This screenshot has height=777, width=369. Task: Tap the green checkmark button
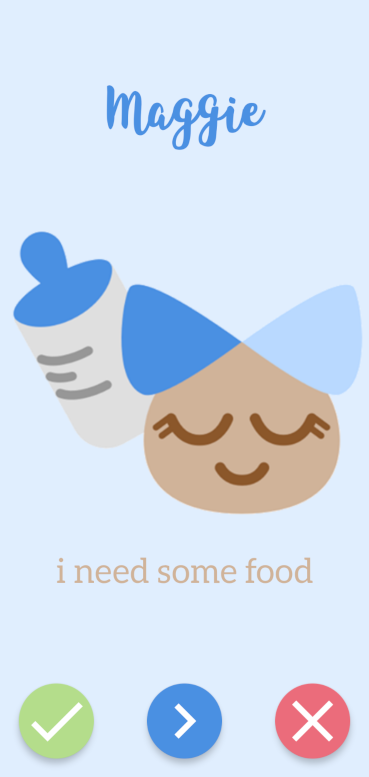pyautogui.click(x=56, y=721)
